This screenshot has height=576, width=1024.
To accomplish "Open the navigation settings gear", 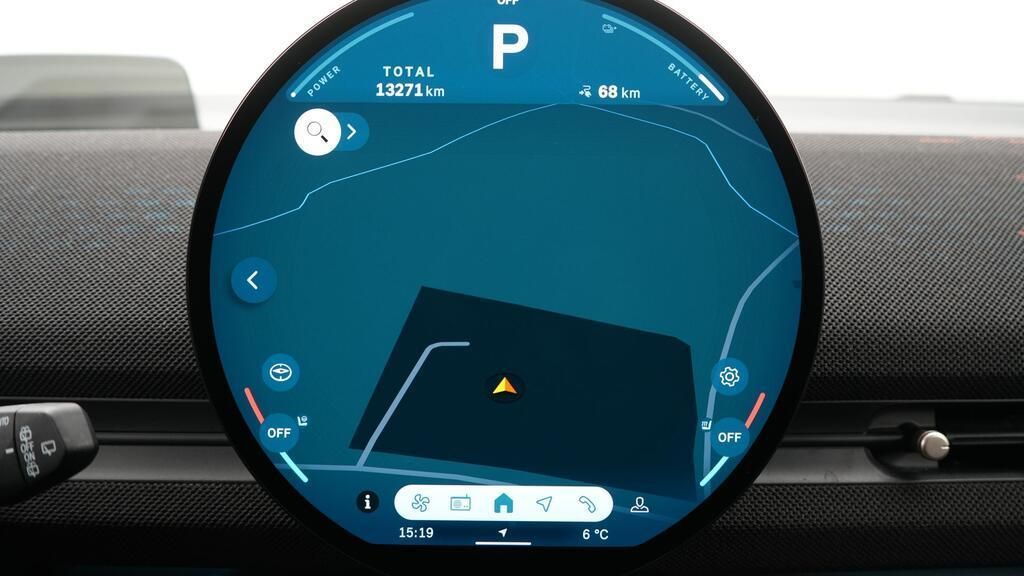I will point(729,377).
